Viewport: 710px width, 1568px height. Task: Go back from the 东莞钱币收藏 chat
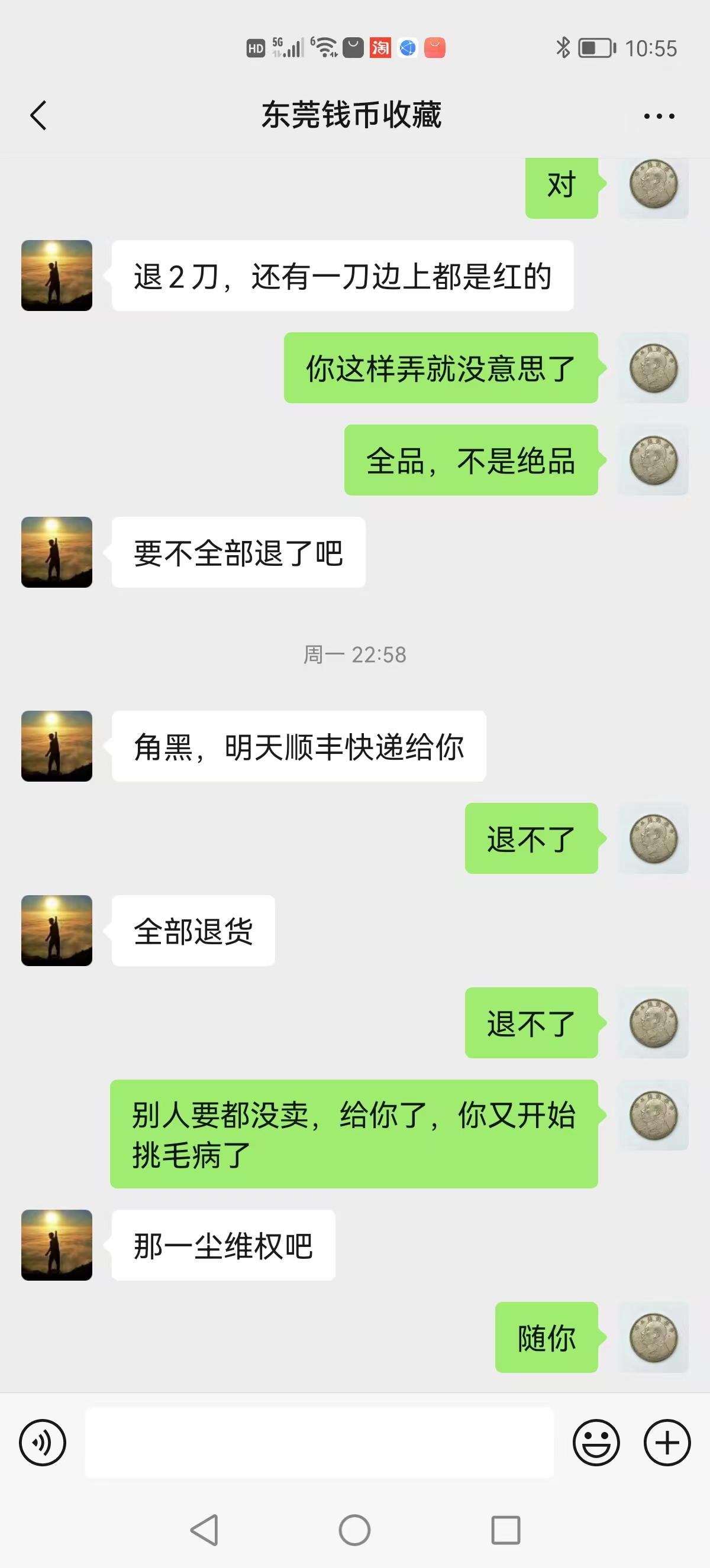click(38, 115)
